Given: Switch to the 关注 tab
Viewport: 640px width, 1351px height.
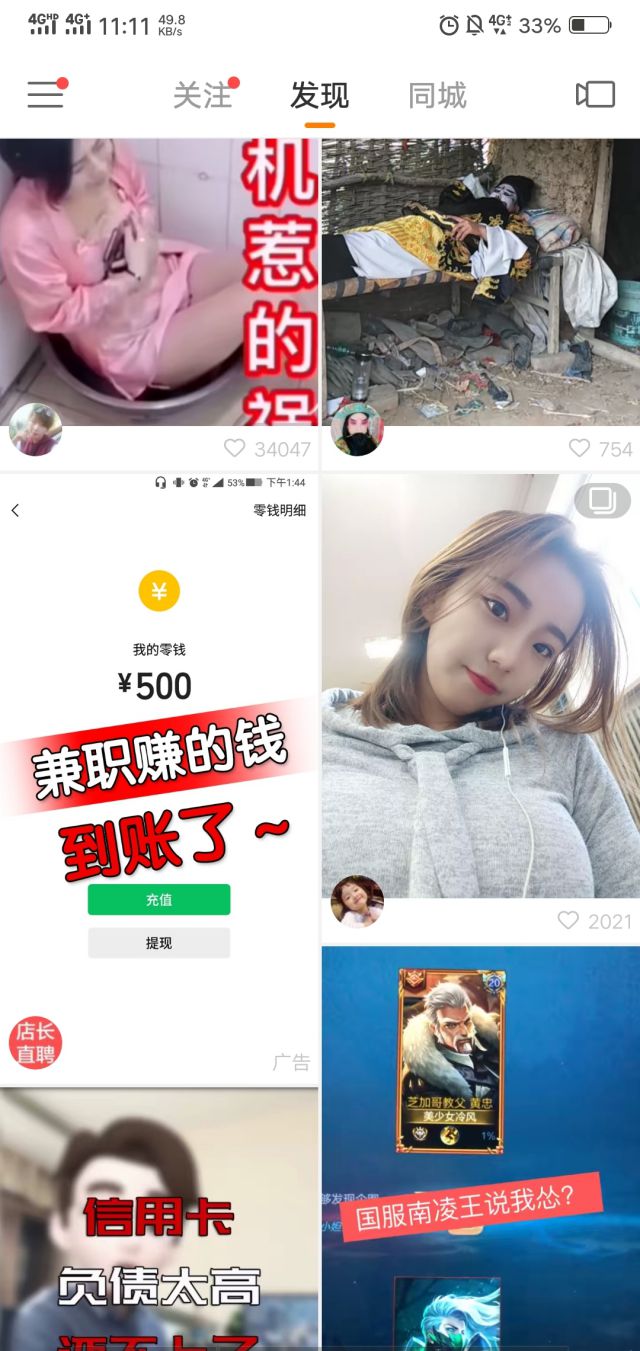Looking at the screenshot, I should [203, 95].
